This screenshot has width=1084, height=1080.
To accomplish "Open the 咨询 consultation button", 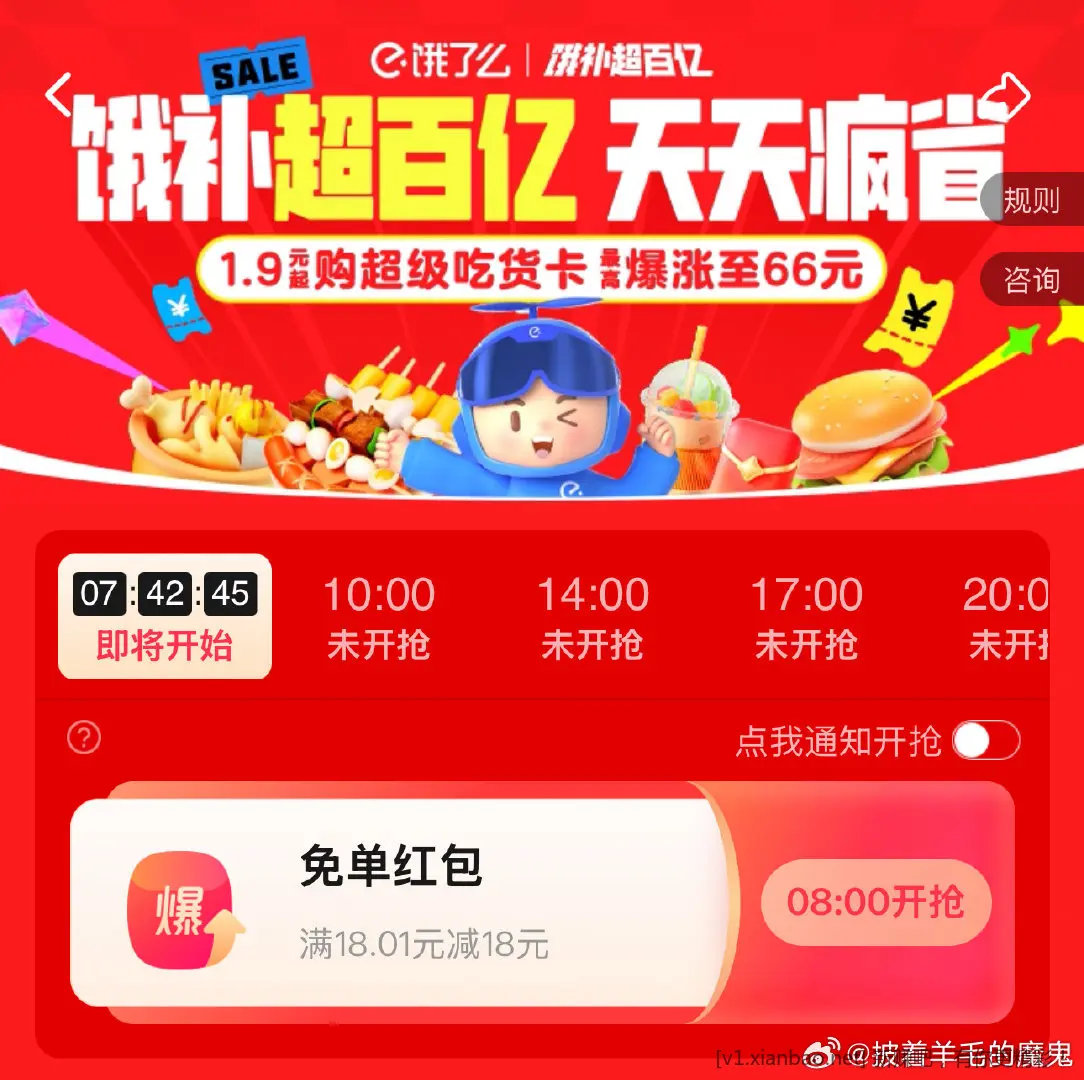I will (x=1030, y=280).
